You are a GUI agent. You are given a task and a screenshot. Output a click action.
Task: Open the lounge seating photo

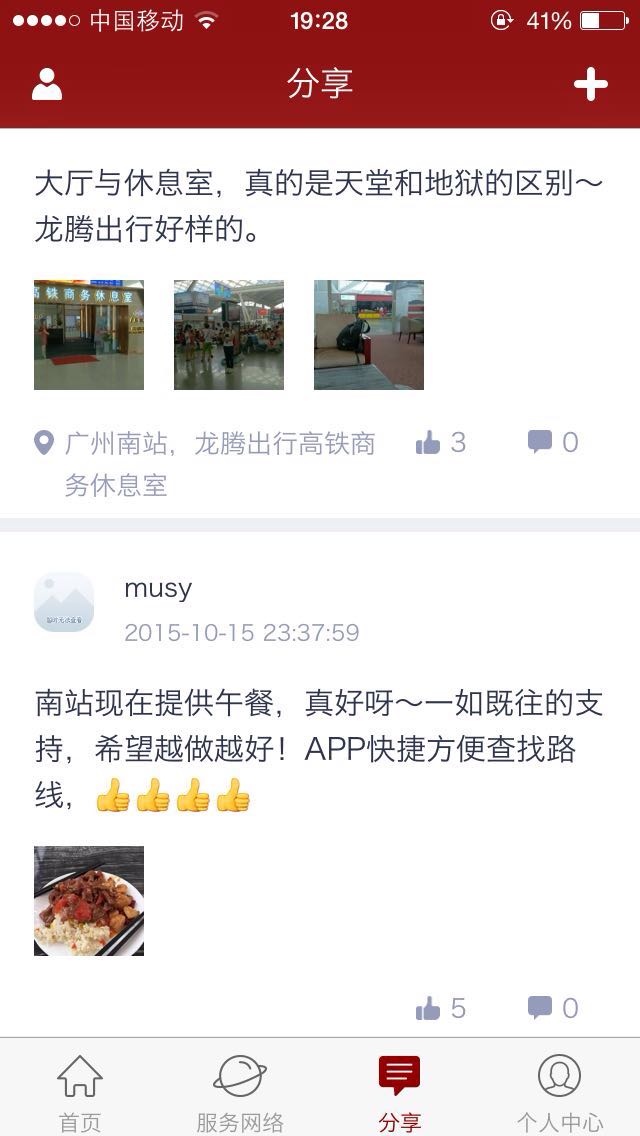tap(369, 335)
